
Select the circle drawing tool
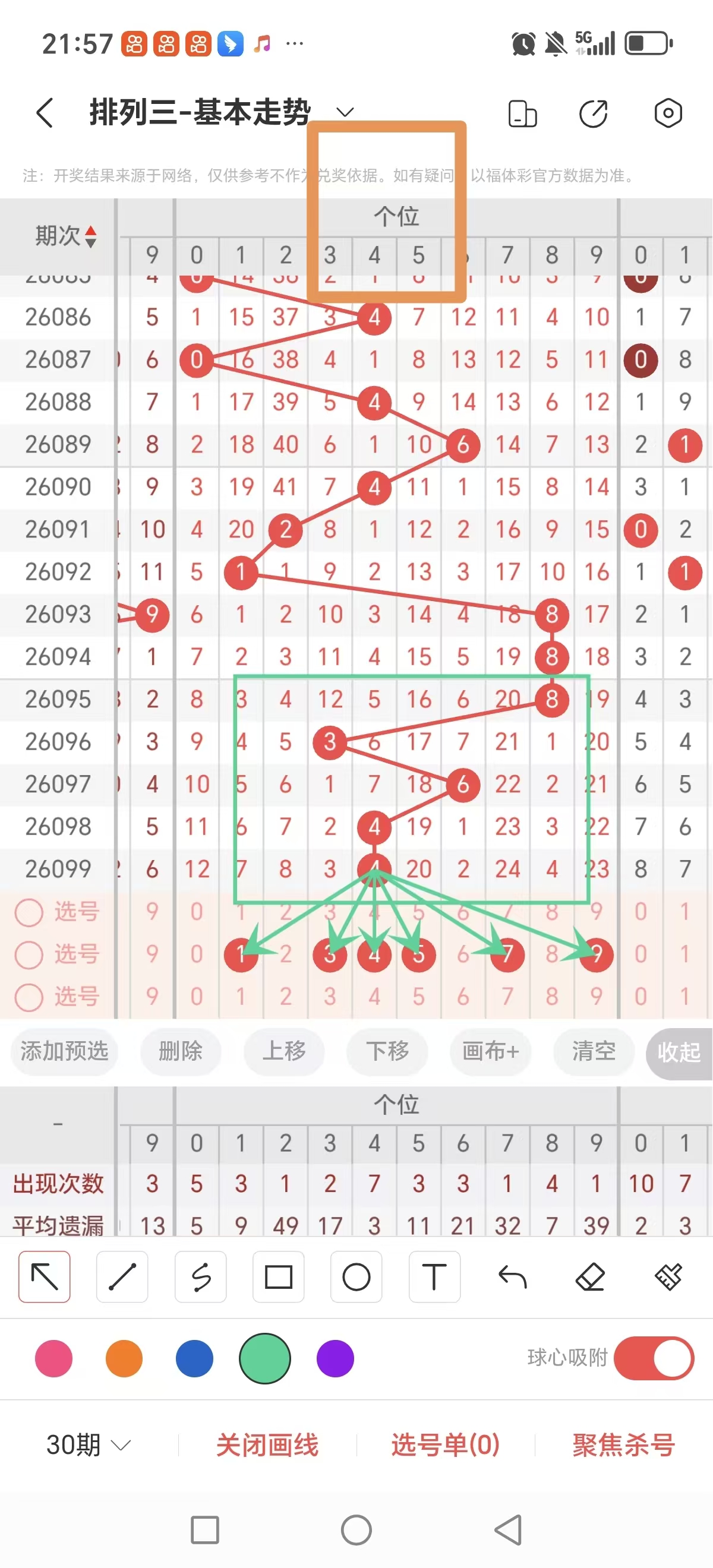point(356,1277)
